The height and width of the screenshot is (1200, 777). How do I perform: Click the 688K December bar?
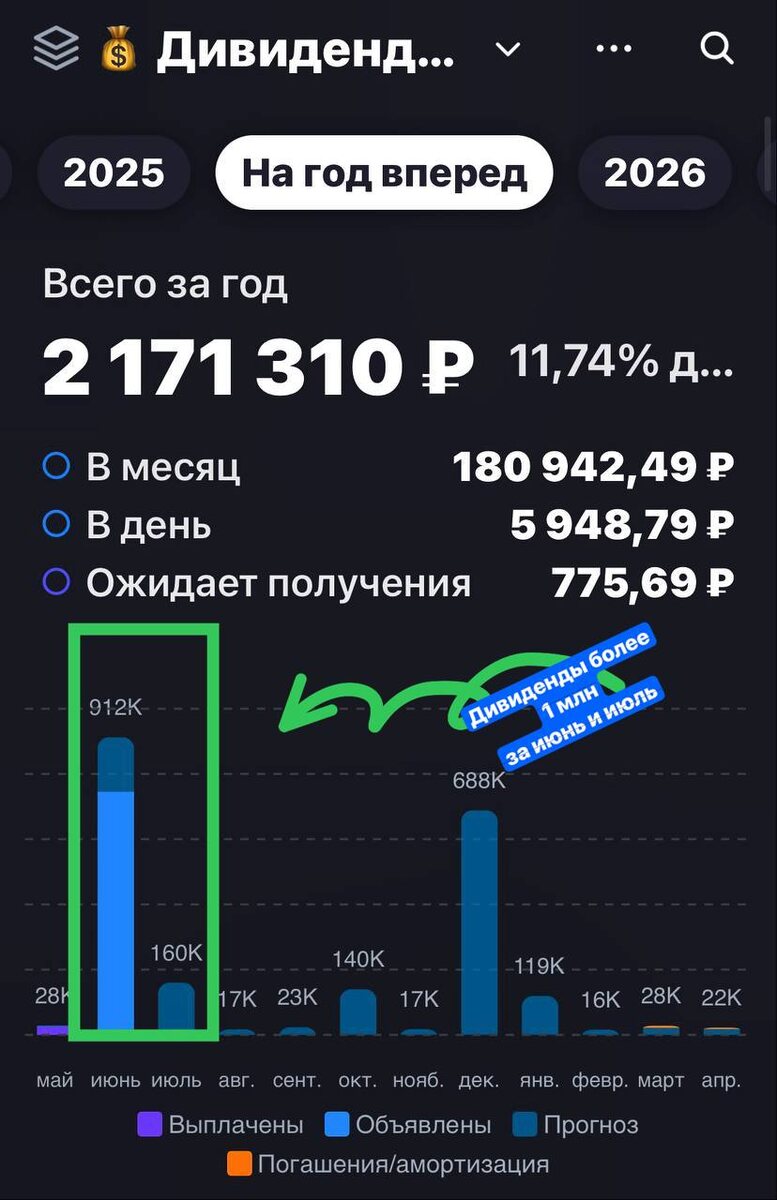(478, 920)
